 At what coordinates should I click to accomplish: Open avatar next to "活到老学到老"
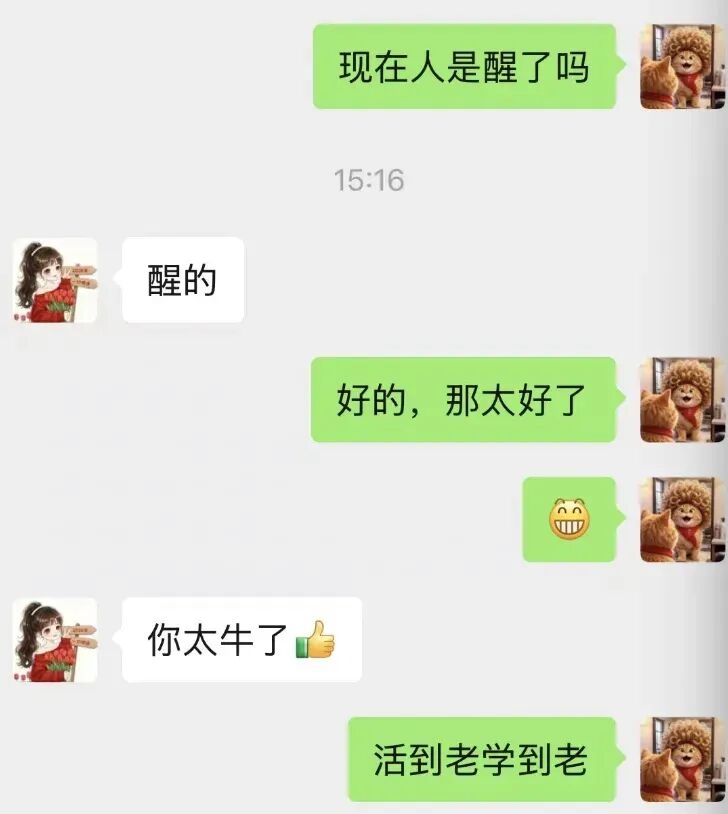[x=682, y=759]
